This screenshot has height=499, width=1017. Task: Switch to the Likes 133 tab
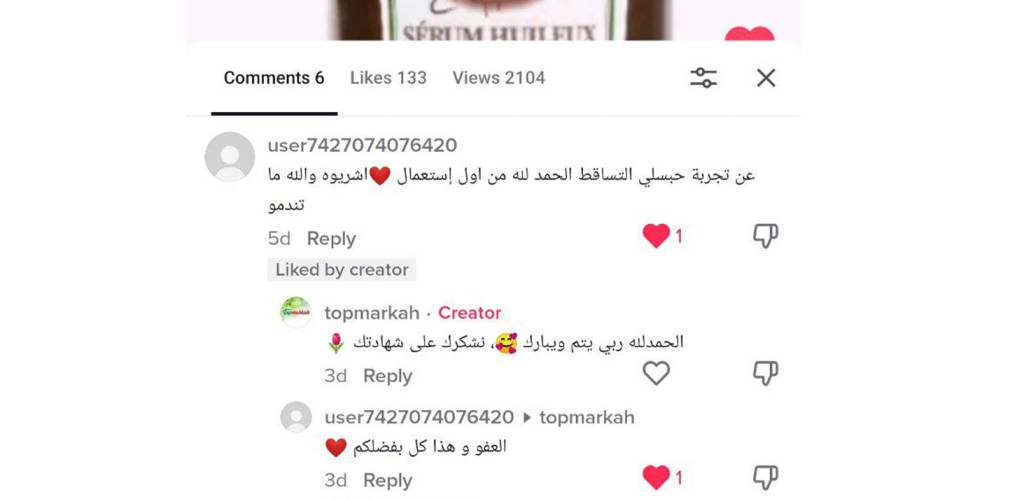coord(388,78)
